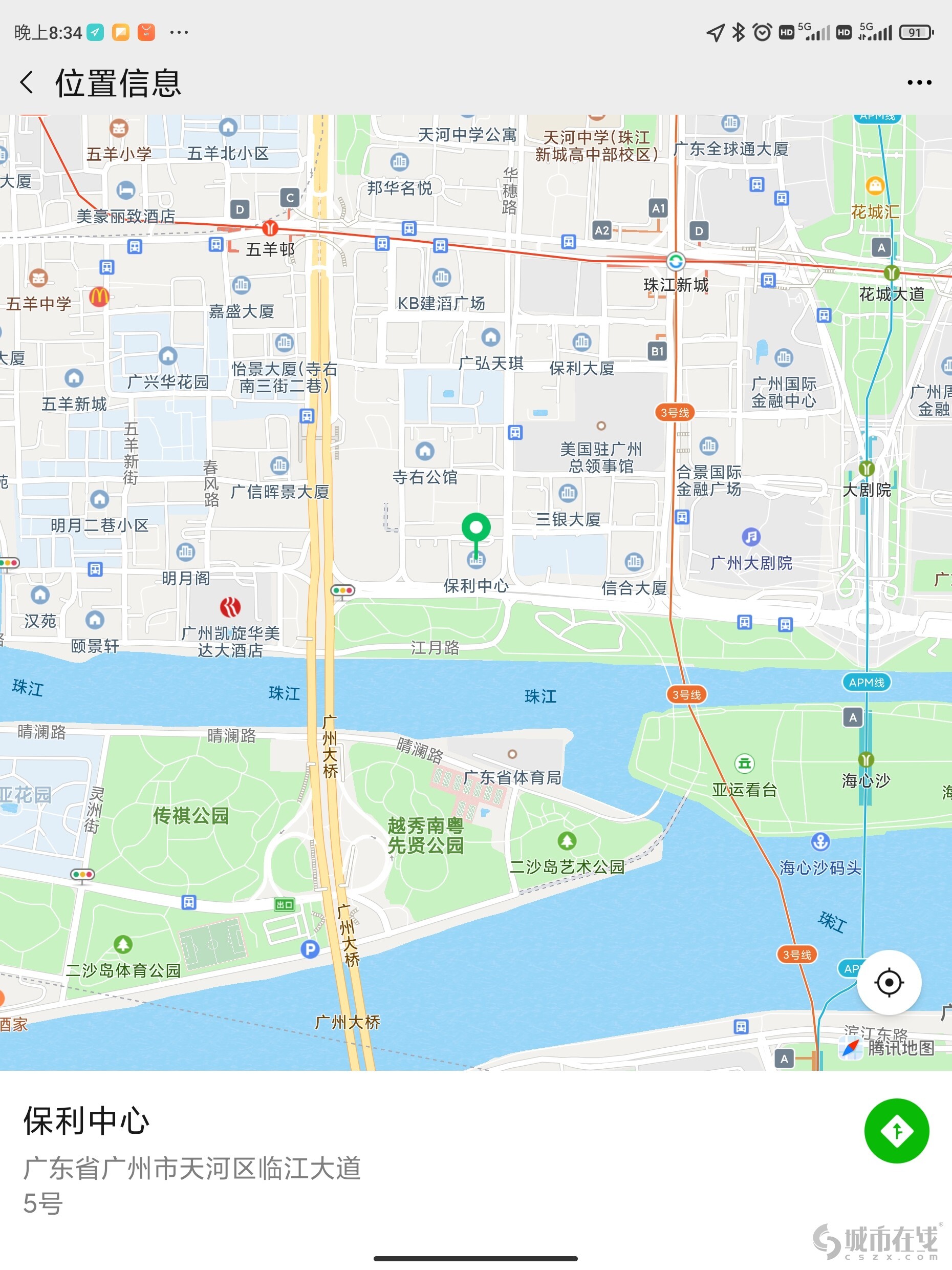Start navigation to 保利中心
The height and width of the screenshot is (1270, 952).
pyautogui.click(x=896, y=1131)
